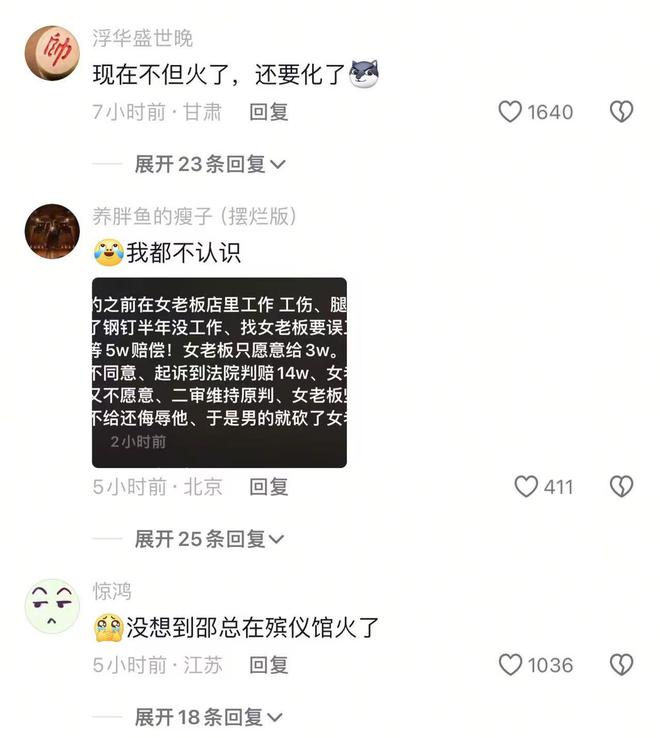Reply to 养胖鱼的瘦子's comment
660x738 pixels.
pyautogui.click(x=268, y=487)
